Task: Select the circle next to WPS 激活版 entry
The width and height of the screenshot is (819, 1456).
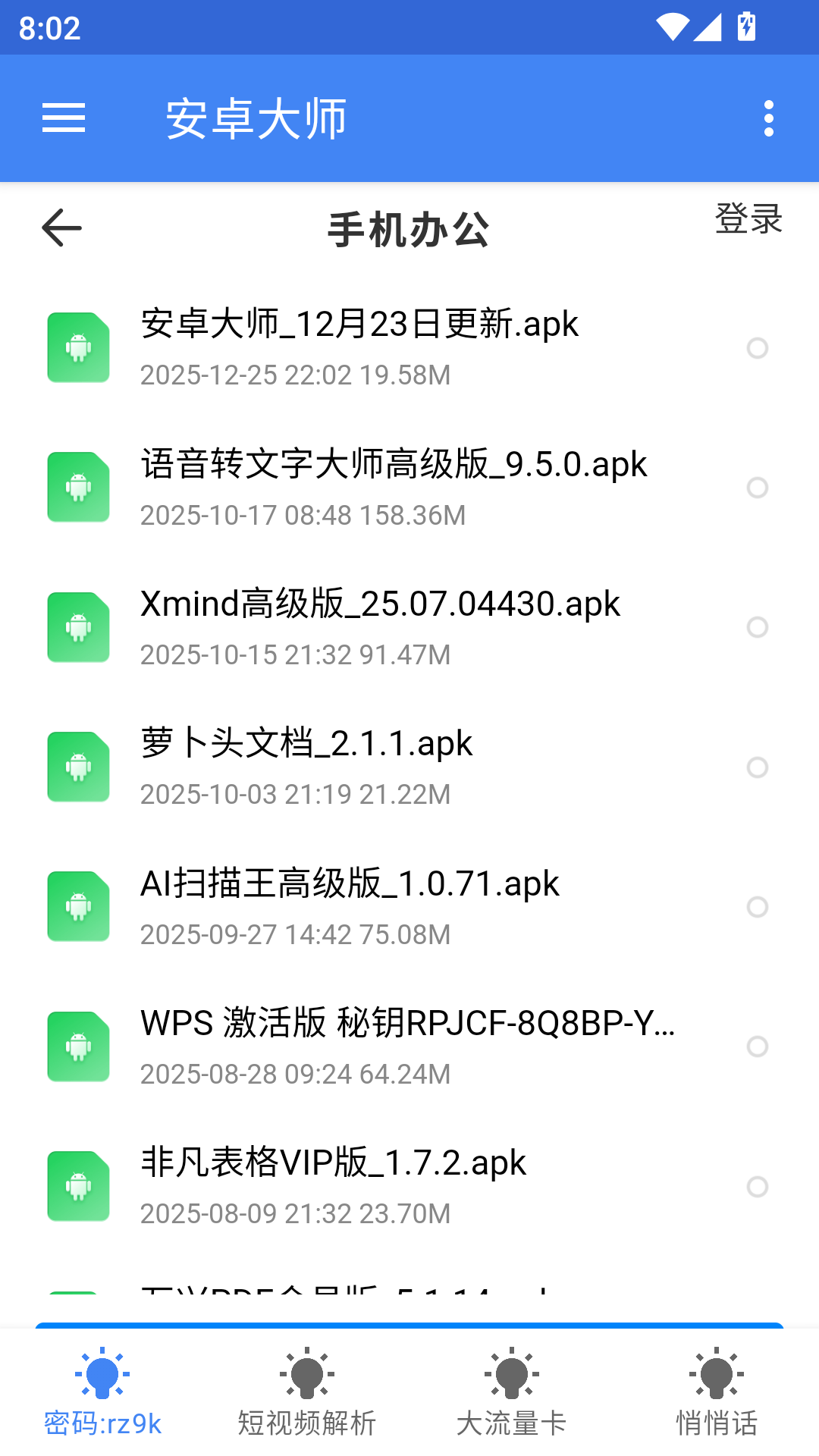Action: 758,1046
